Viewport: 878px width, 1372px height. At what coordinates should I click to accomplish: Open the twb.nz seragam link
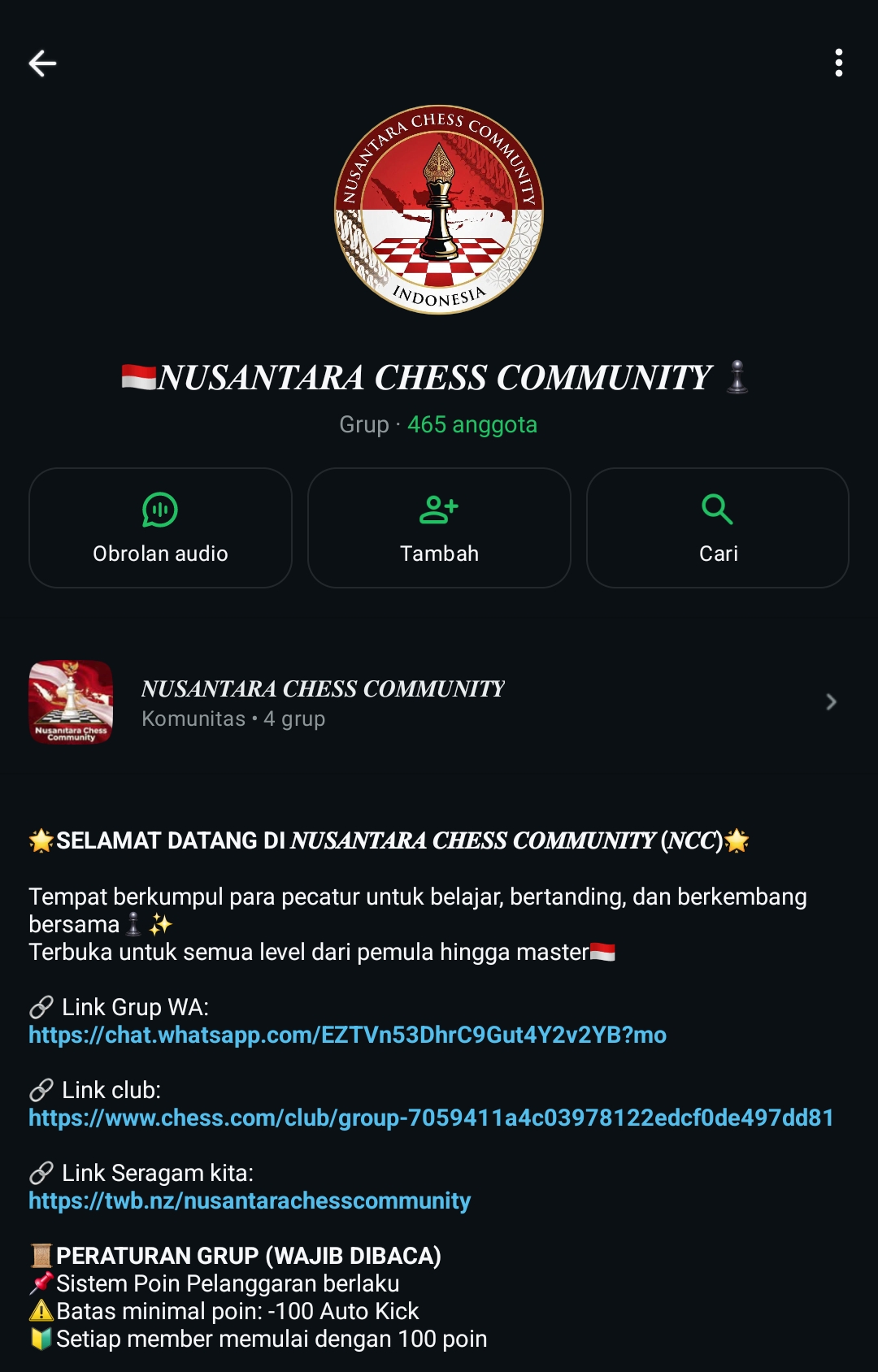tap(250, 1200)
